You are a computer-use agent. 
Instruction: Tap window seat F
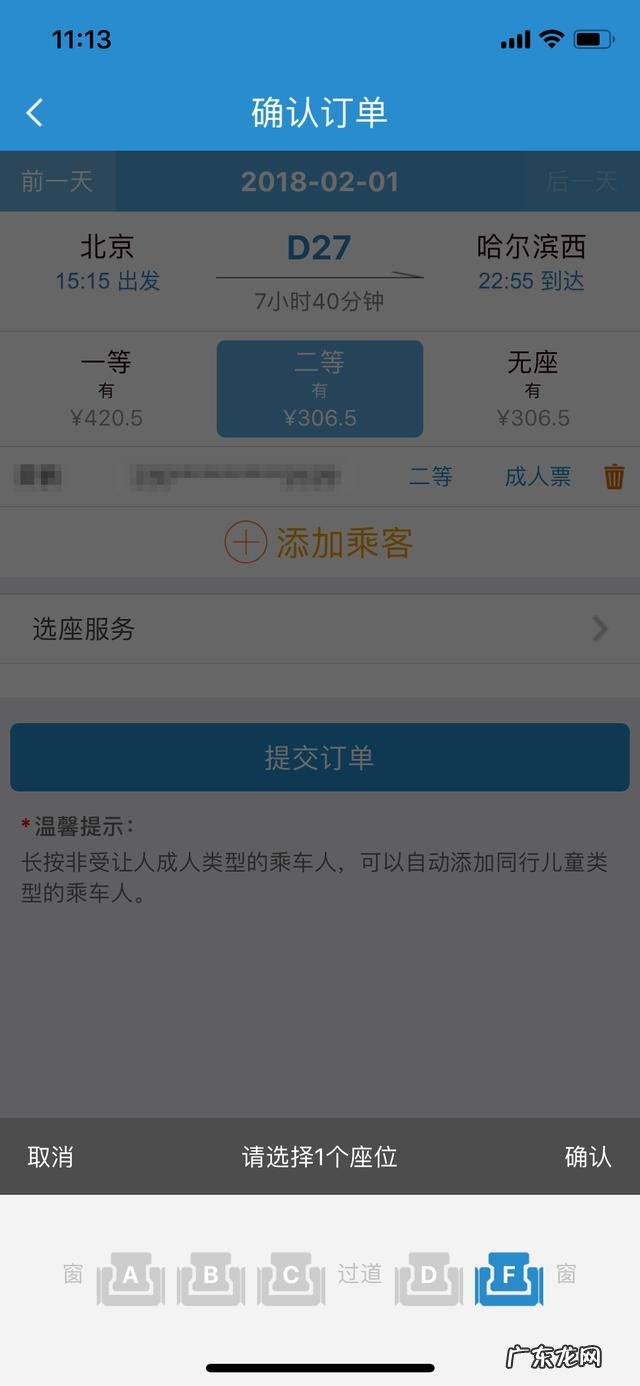point(508,1277)
